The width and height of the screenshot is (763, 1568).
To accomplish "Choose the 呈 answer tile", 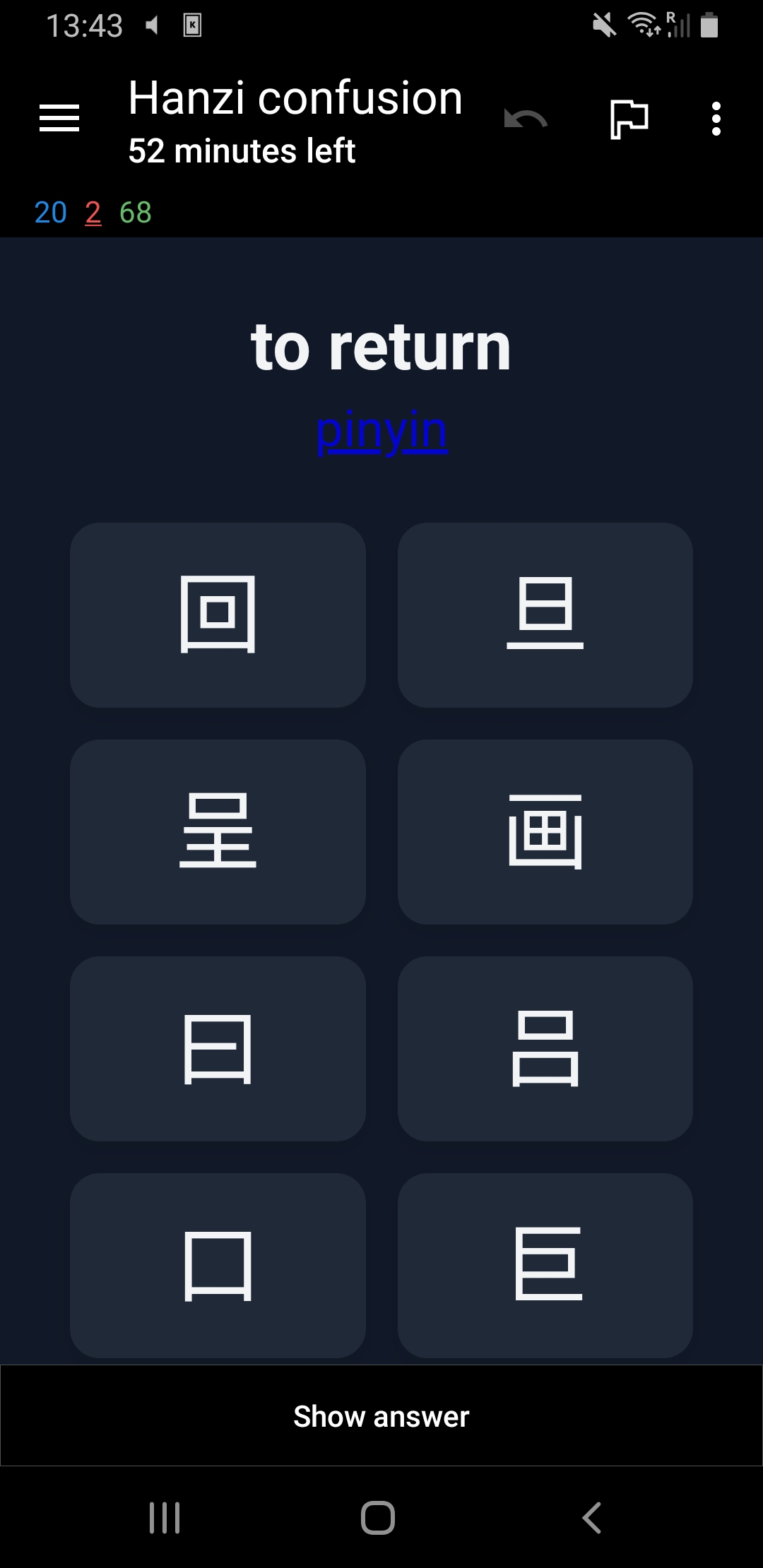I will [218, 831].
